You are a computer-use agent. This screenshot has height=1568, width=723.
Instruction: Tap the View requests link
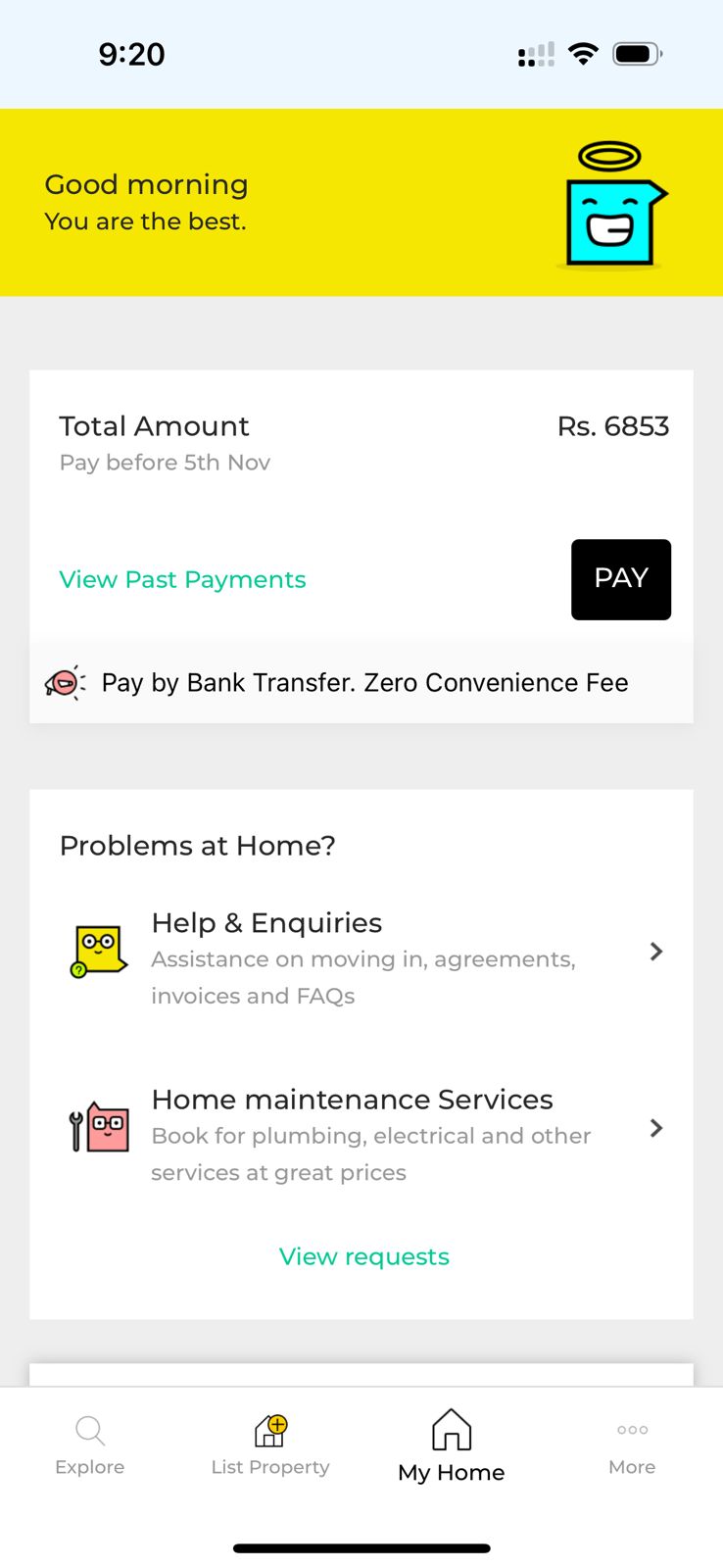point(363,1256)
